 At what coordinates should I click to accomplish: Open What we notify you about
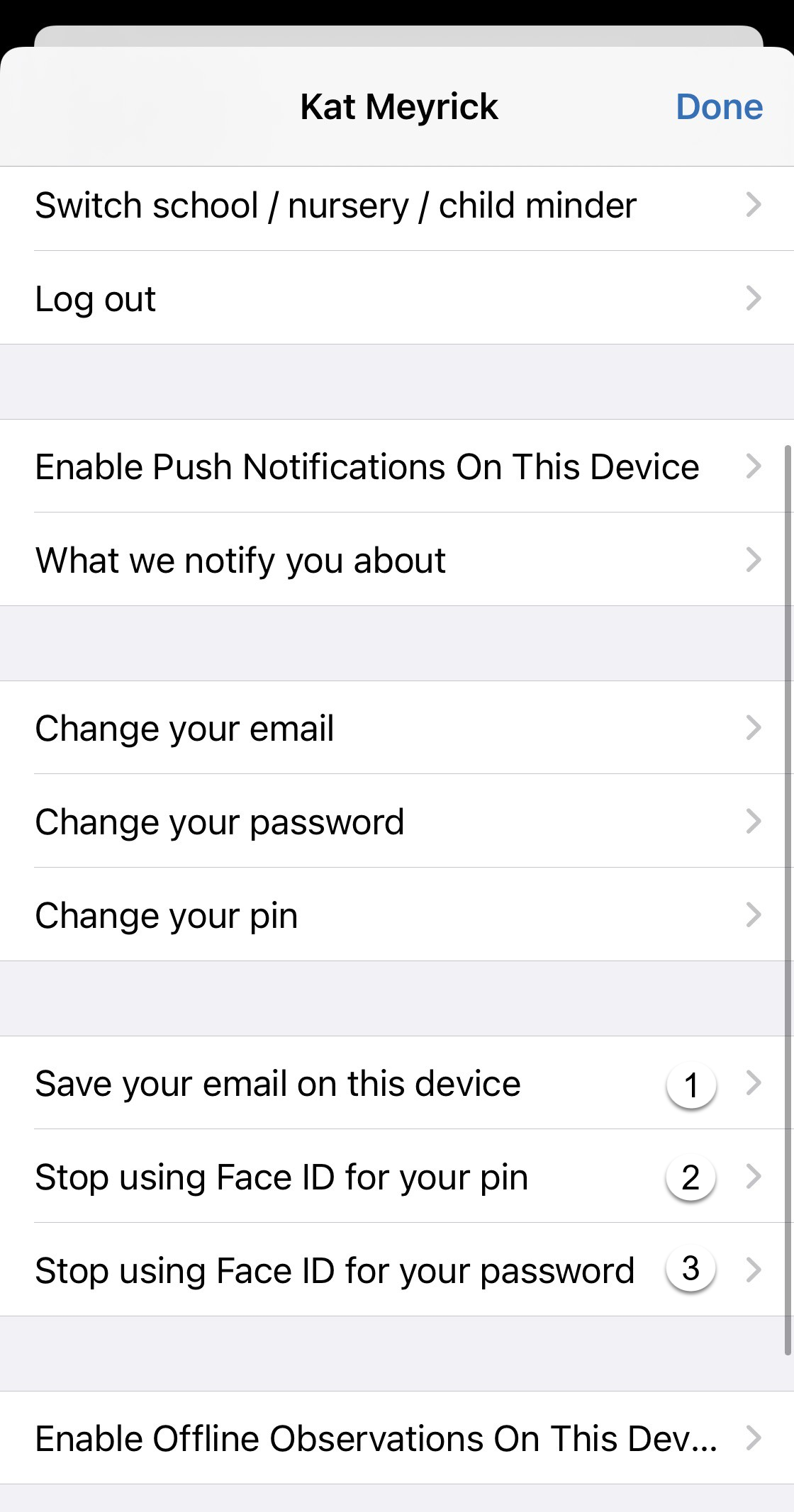(241, 561)
